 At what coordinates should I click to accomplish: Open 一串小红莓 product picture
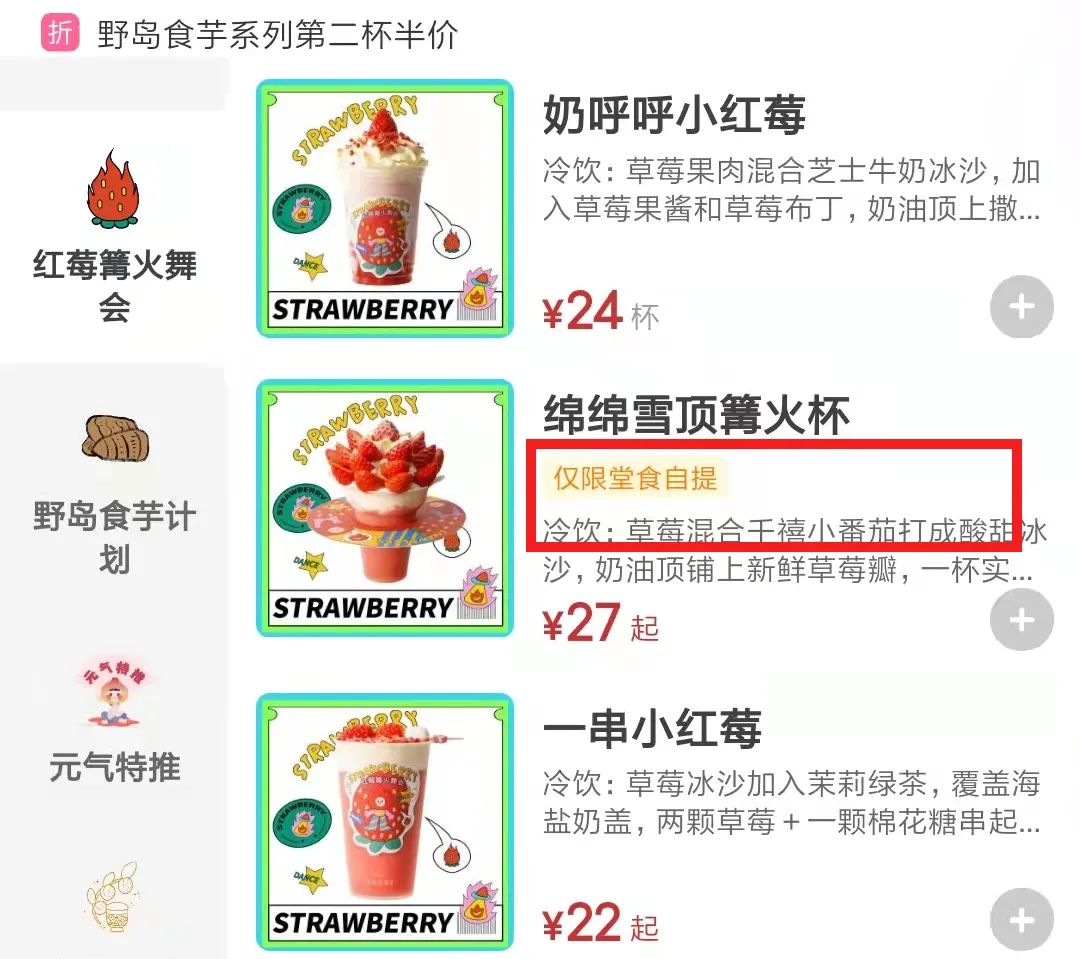(x=385, y=822)
